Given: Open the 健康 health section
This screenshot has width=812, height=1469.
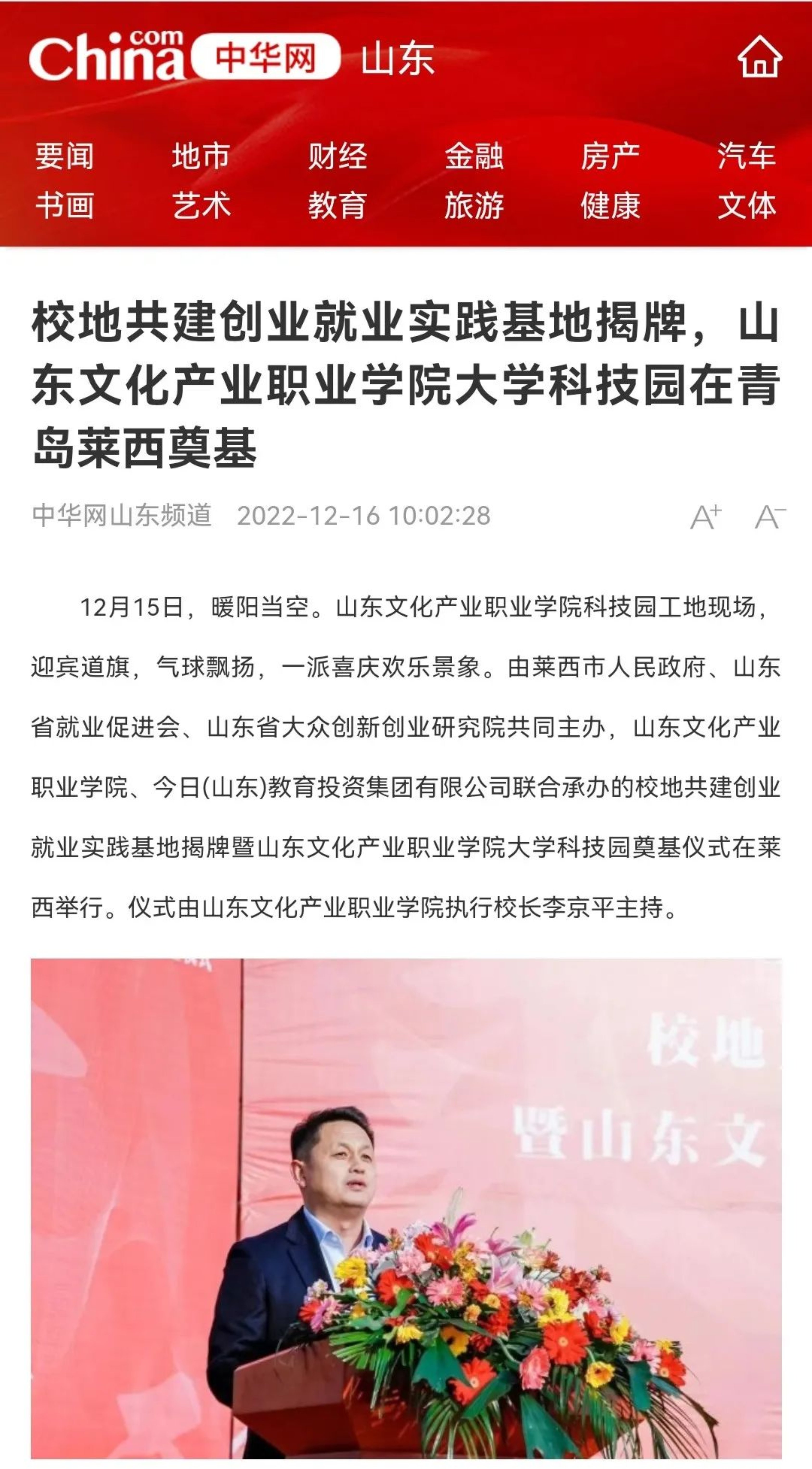Looking at the screenshot, I should [610, 205].
